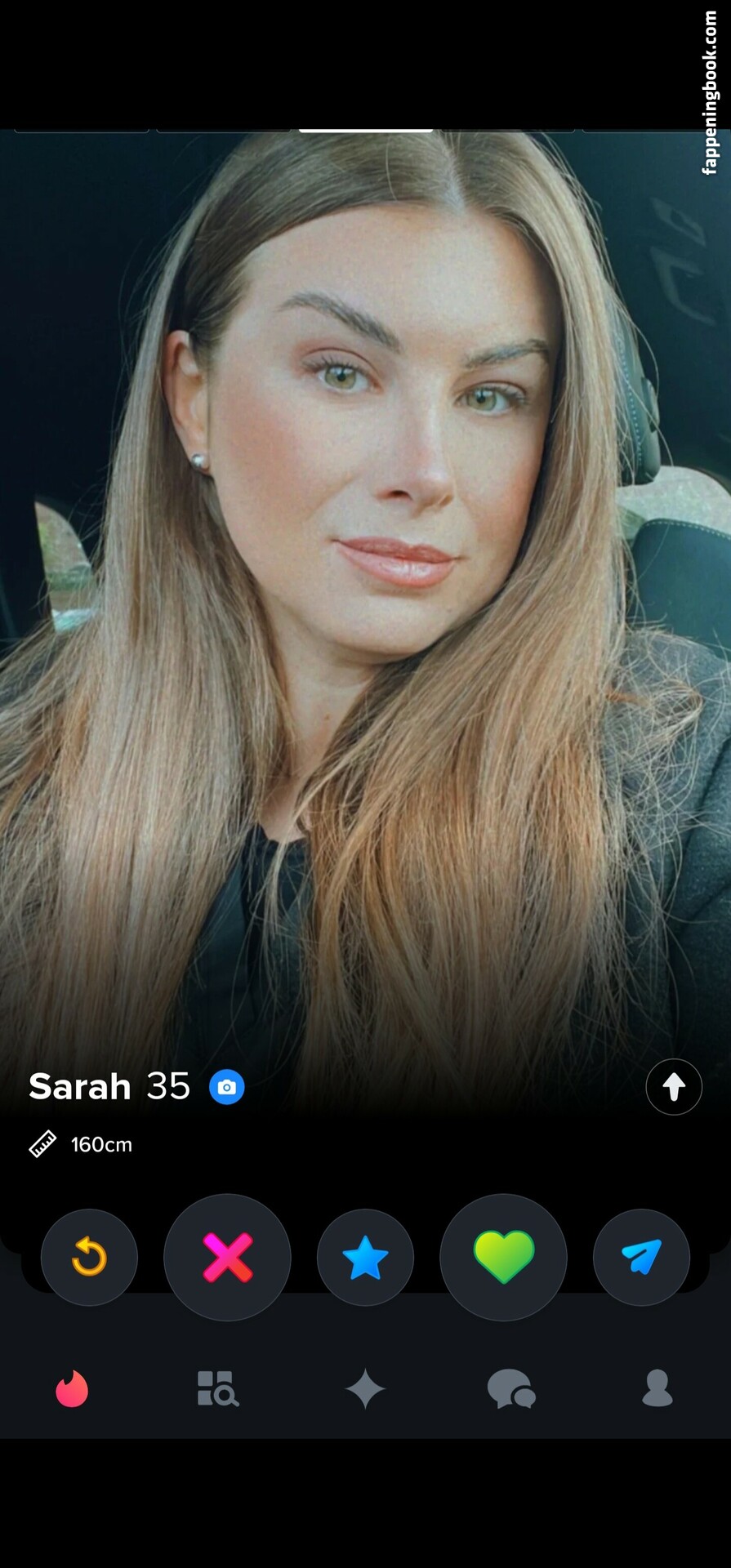Open the Explore tab

(x=218, y=1388)
